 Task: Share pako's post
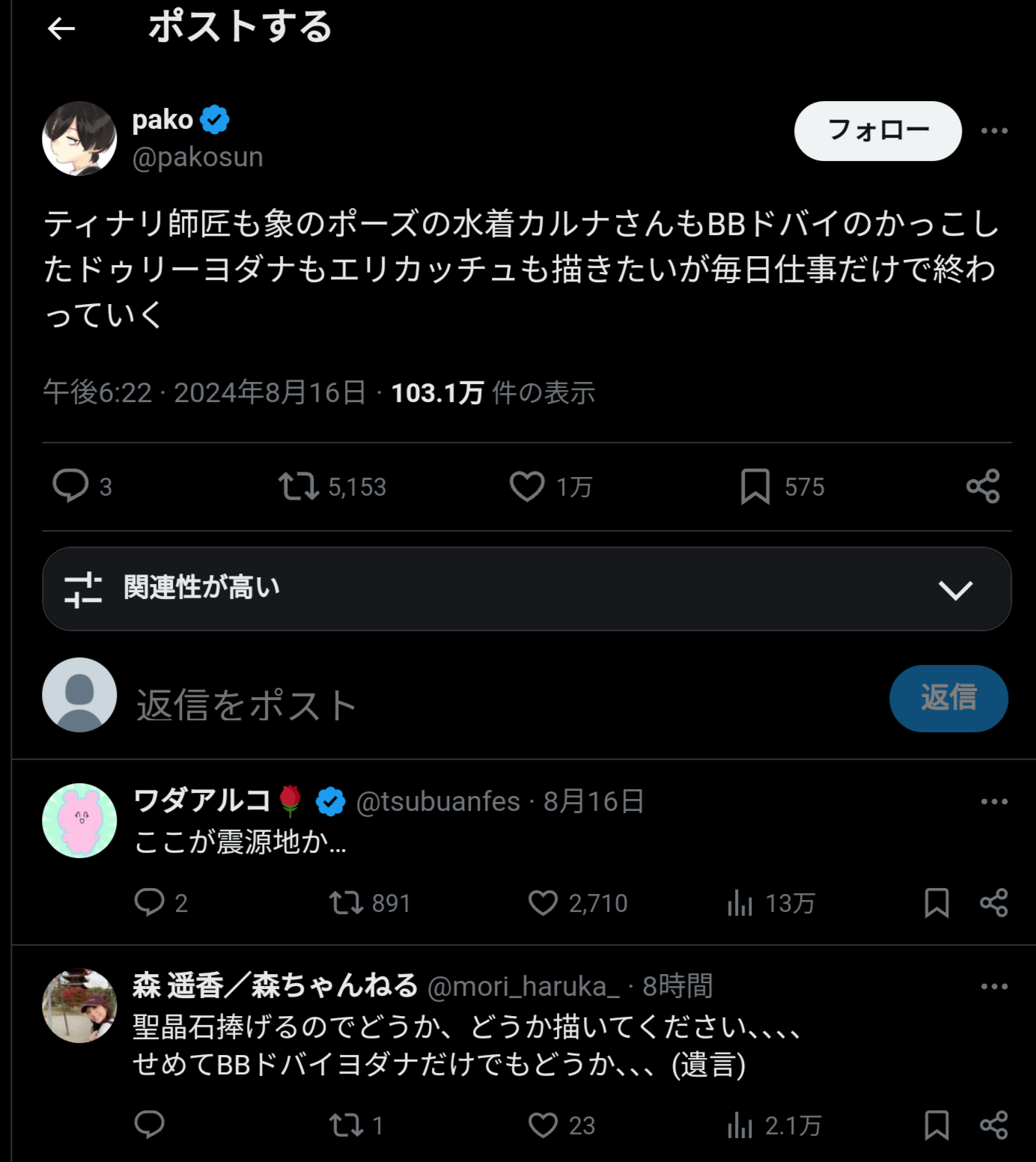tap(983, 486)
